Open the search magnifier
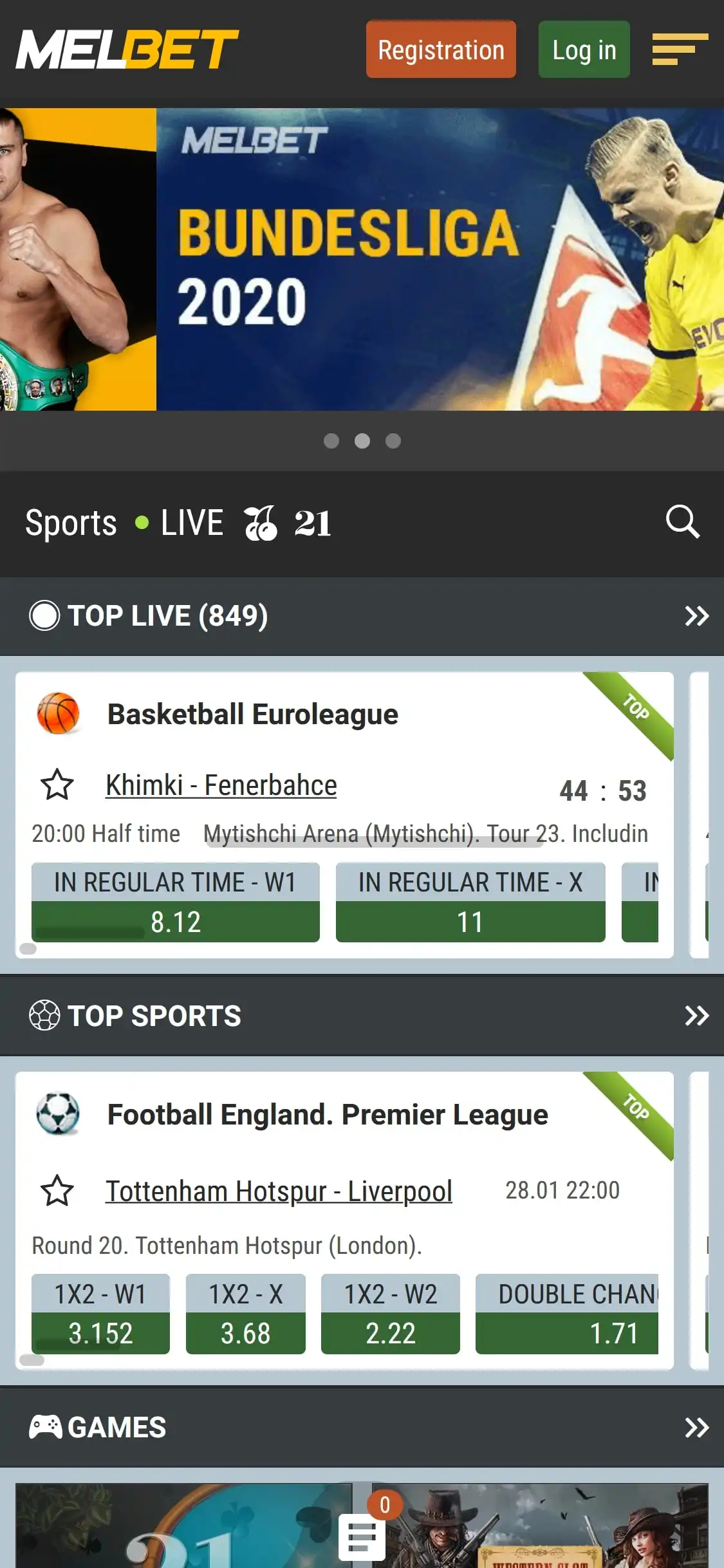Image resolution: width=724 pixels, height=1568 pixels. click(x=682, y=521)
